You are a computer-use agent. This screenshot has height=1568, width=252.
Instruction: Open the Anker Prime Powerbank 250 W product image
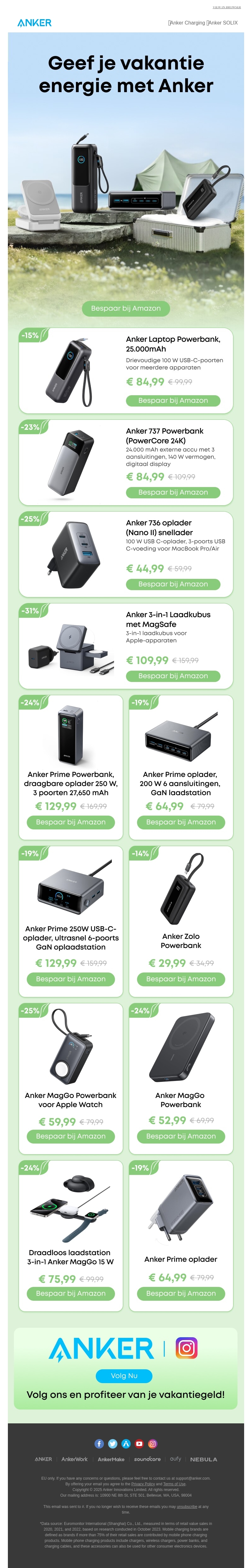(71, 734)
